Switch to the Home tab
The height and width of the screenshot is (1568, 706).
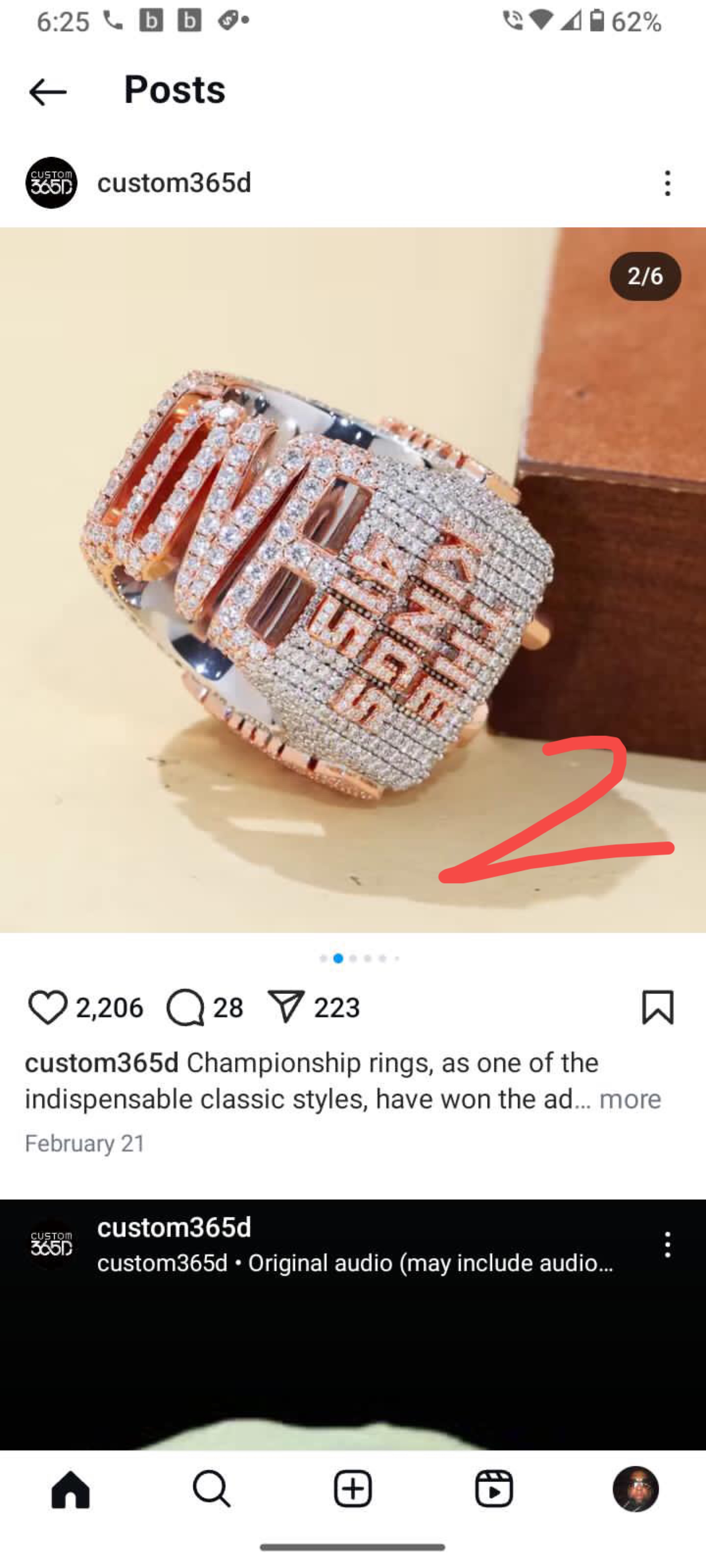(x=71, y=1490)
